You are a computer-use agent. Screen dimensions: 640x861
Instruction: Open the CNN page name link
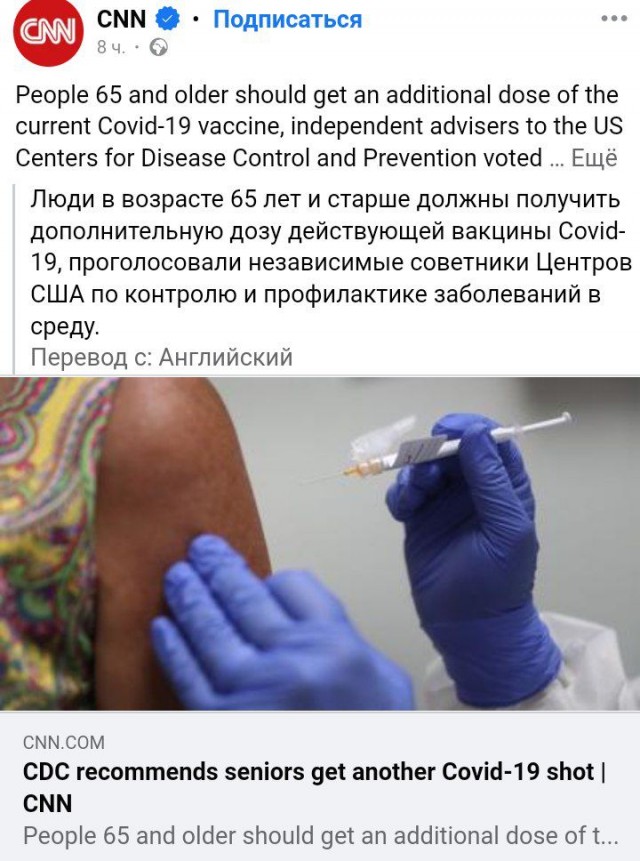pyautogui.click(x=121, y=20)
